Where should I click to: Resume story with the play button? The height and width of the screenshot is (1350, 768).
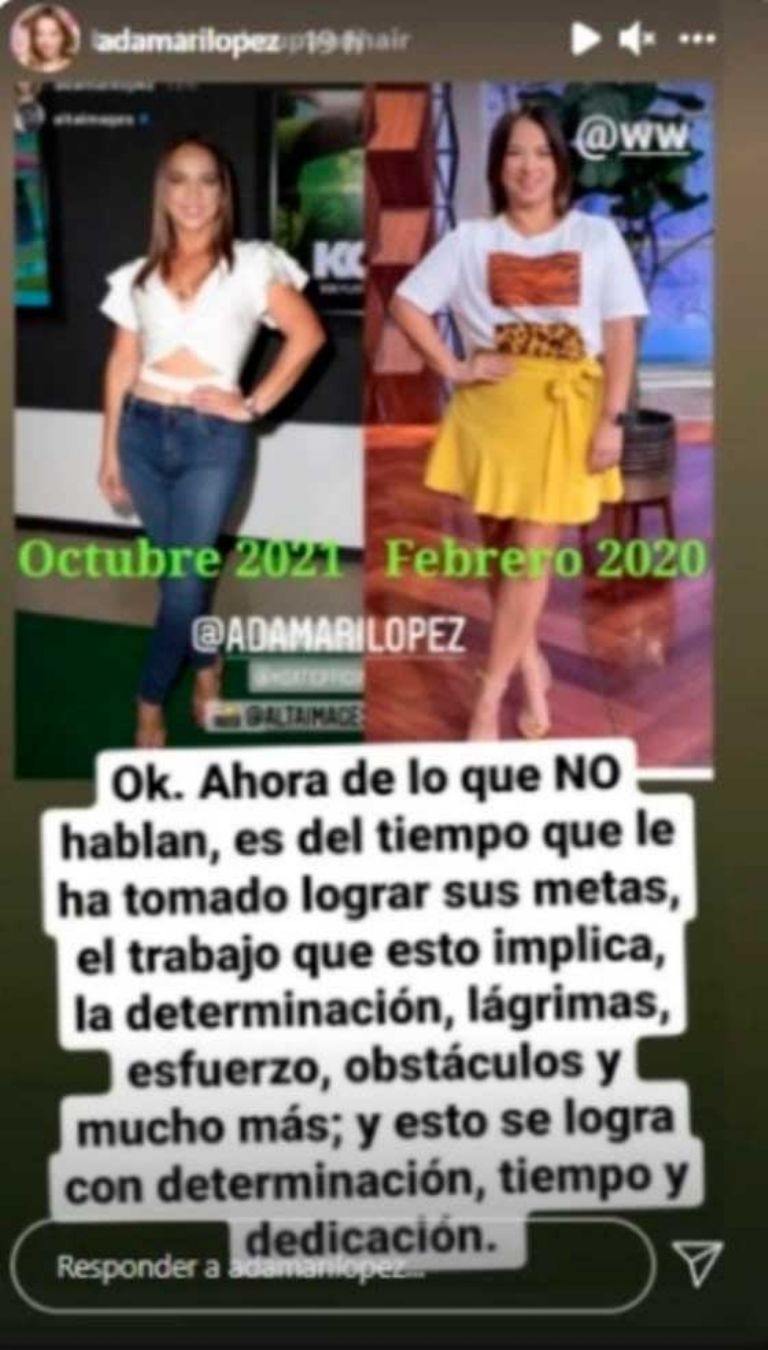585,39
